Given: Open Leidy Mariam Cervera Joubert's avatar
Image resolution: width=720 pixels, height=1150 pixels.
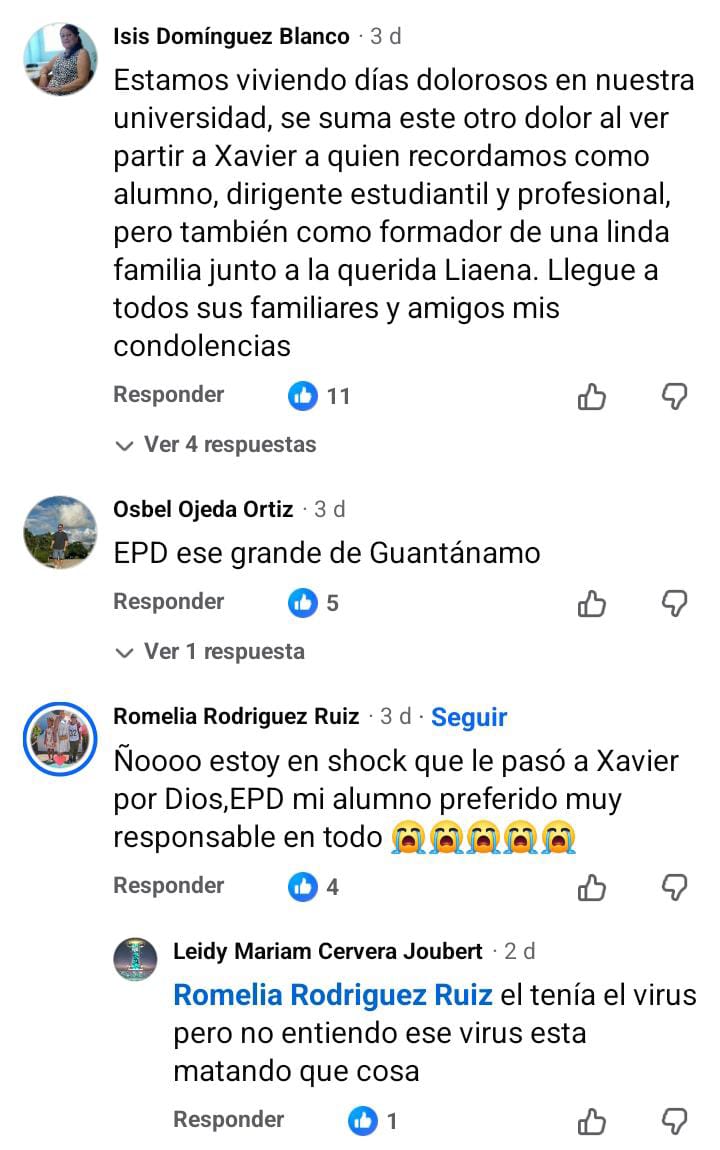Looking at the screenshot, I should 136,959.
